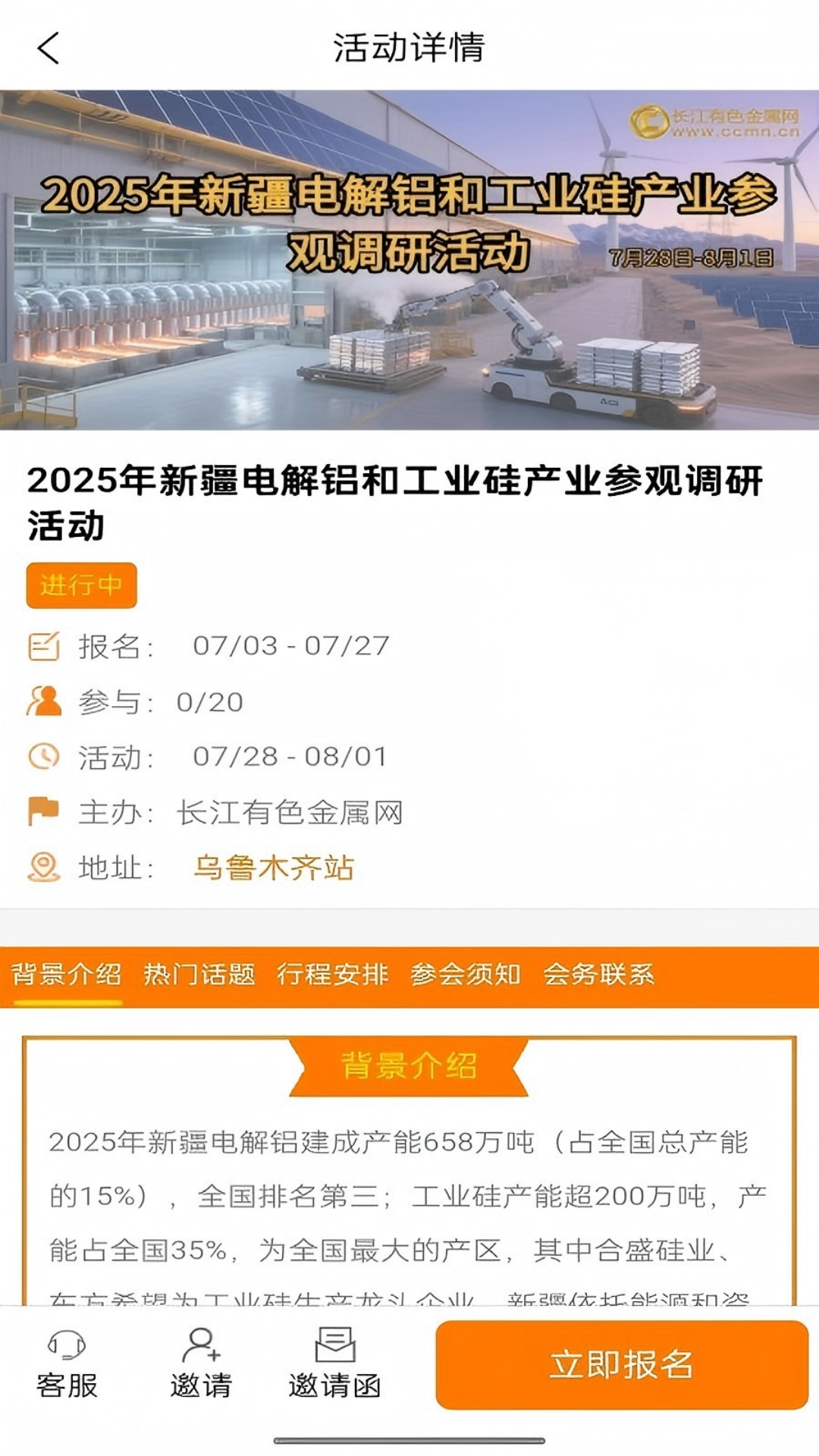Screen dimensions: 819x1456
Task: Select the highlighted 背景介绍 tab
Action: click(x=64, y=977)
